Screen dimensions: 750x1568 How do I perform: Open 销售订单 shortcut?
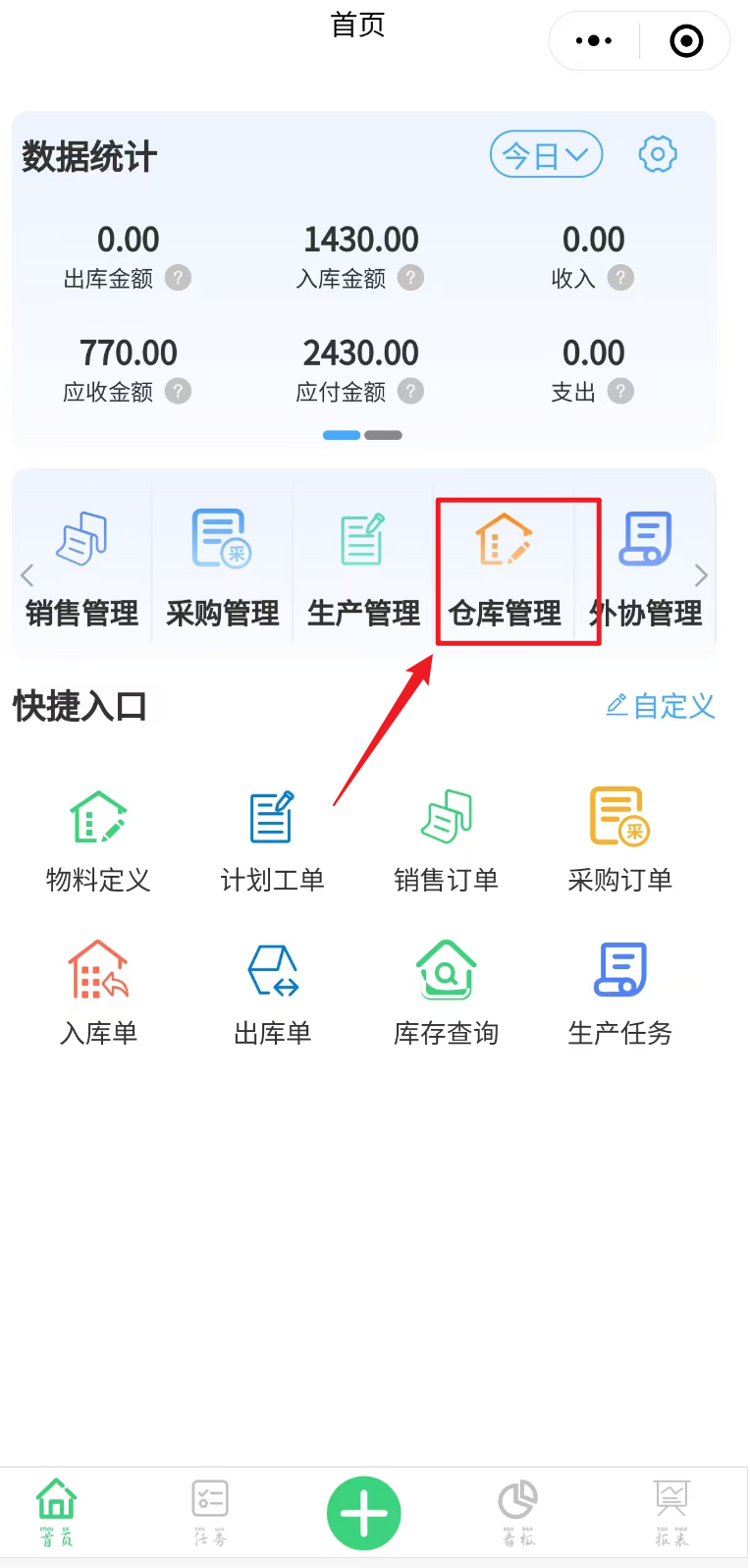click(x=447, y=839)
